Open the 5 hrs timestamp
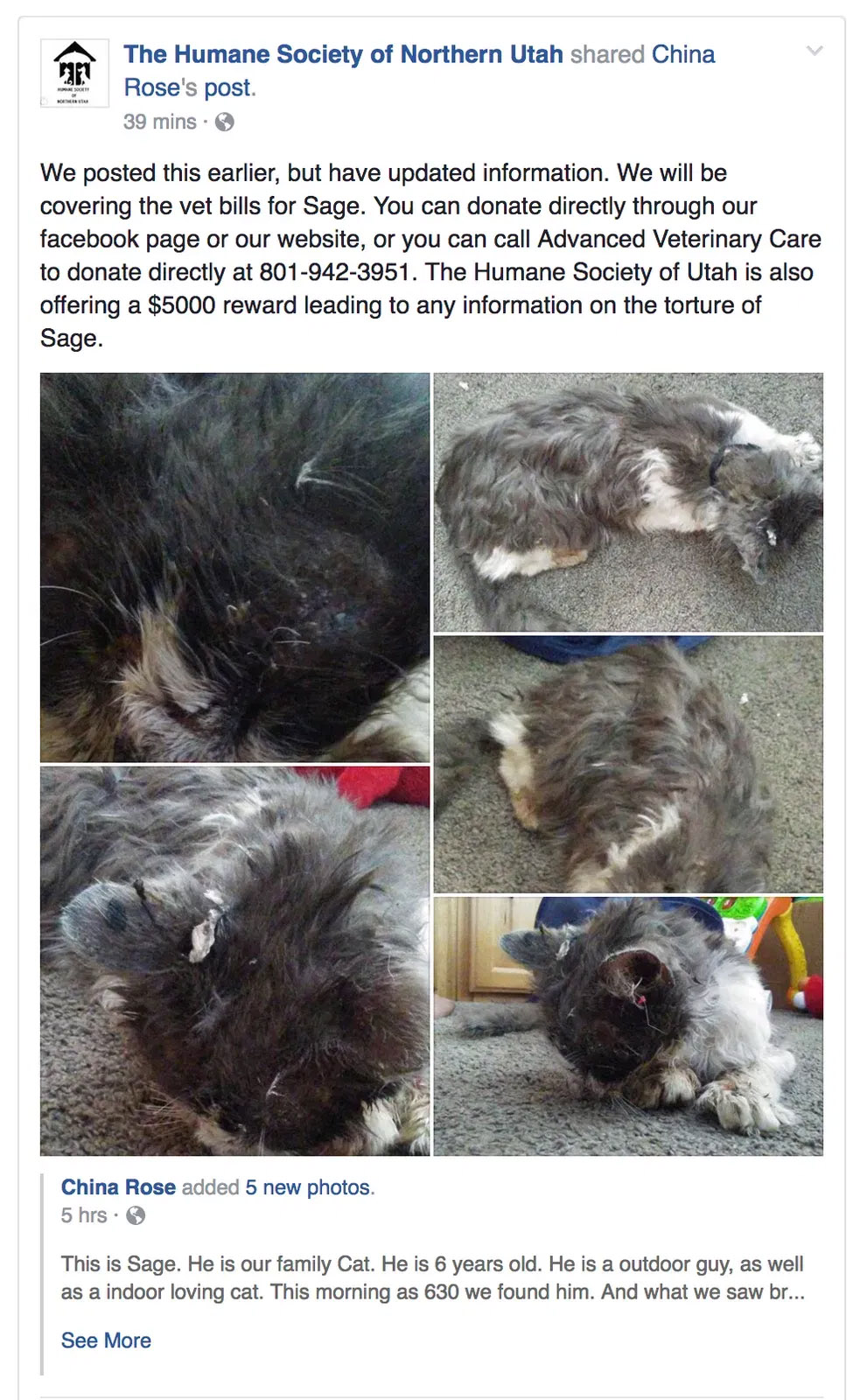Viewport: 867px width, 1400px height. 84,1215
